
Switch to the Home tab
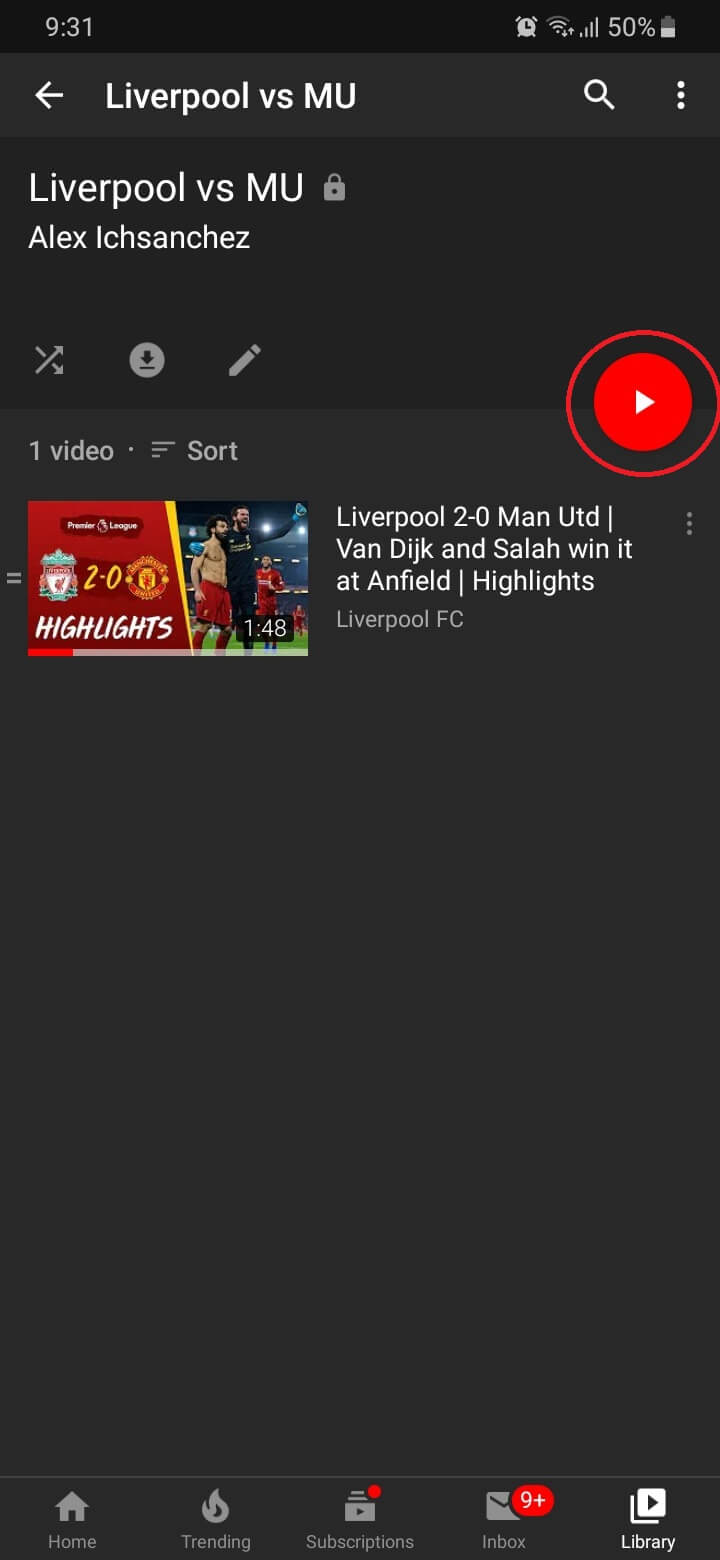(72, 1518)
